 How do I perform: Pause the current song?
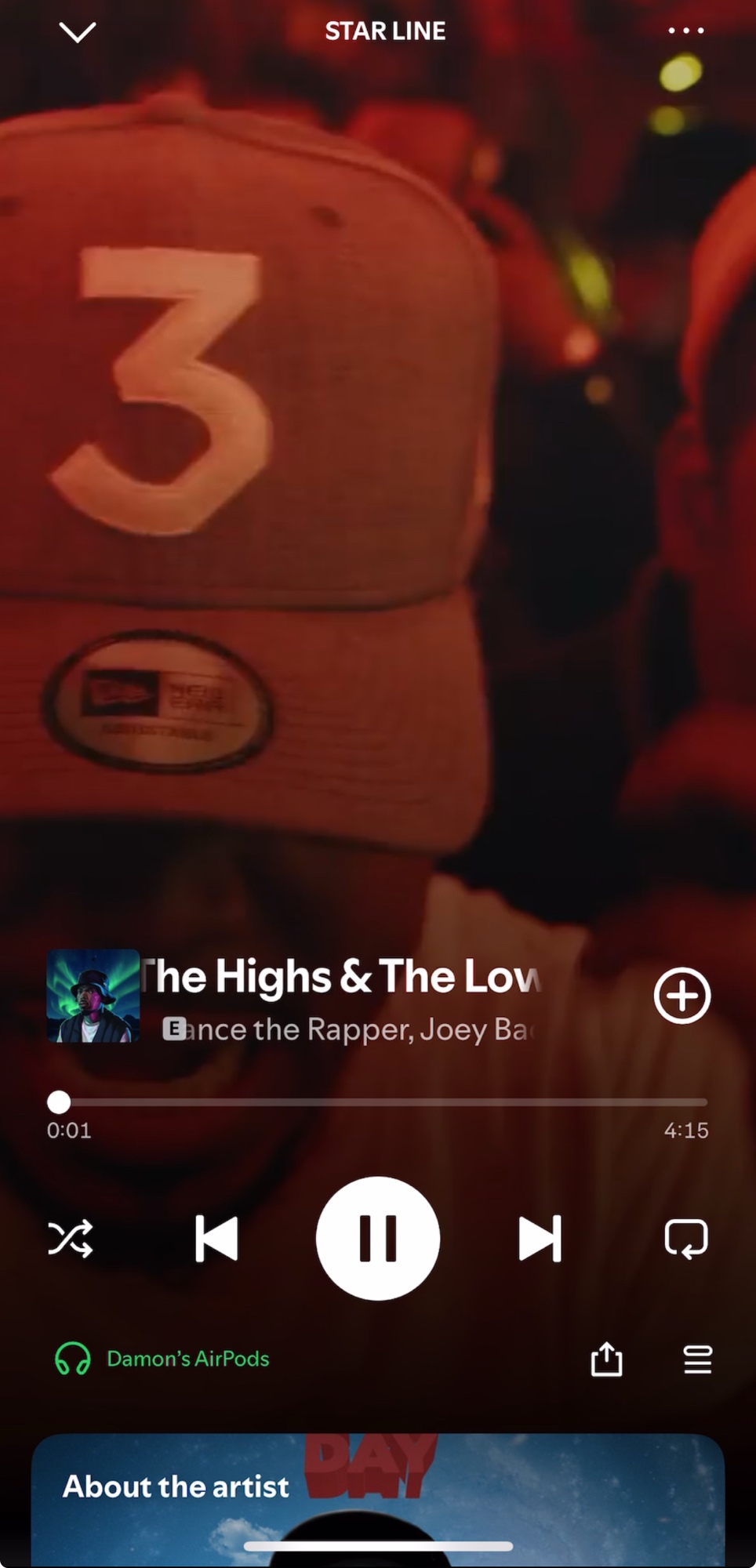click(378, 1239)
